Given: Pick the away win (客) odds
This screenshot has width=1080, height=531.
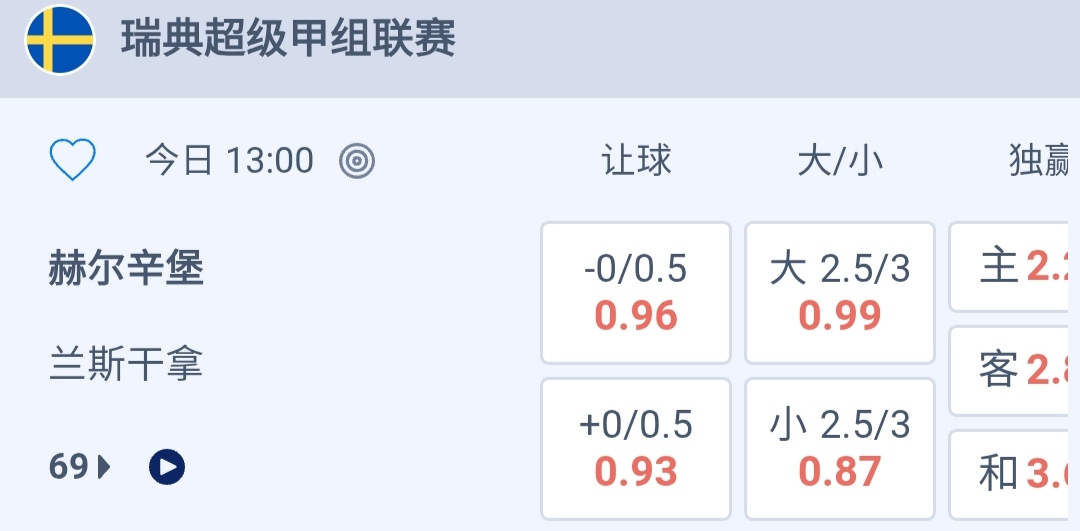Looking at the screenshot, I should [x=1014, y=371].
